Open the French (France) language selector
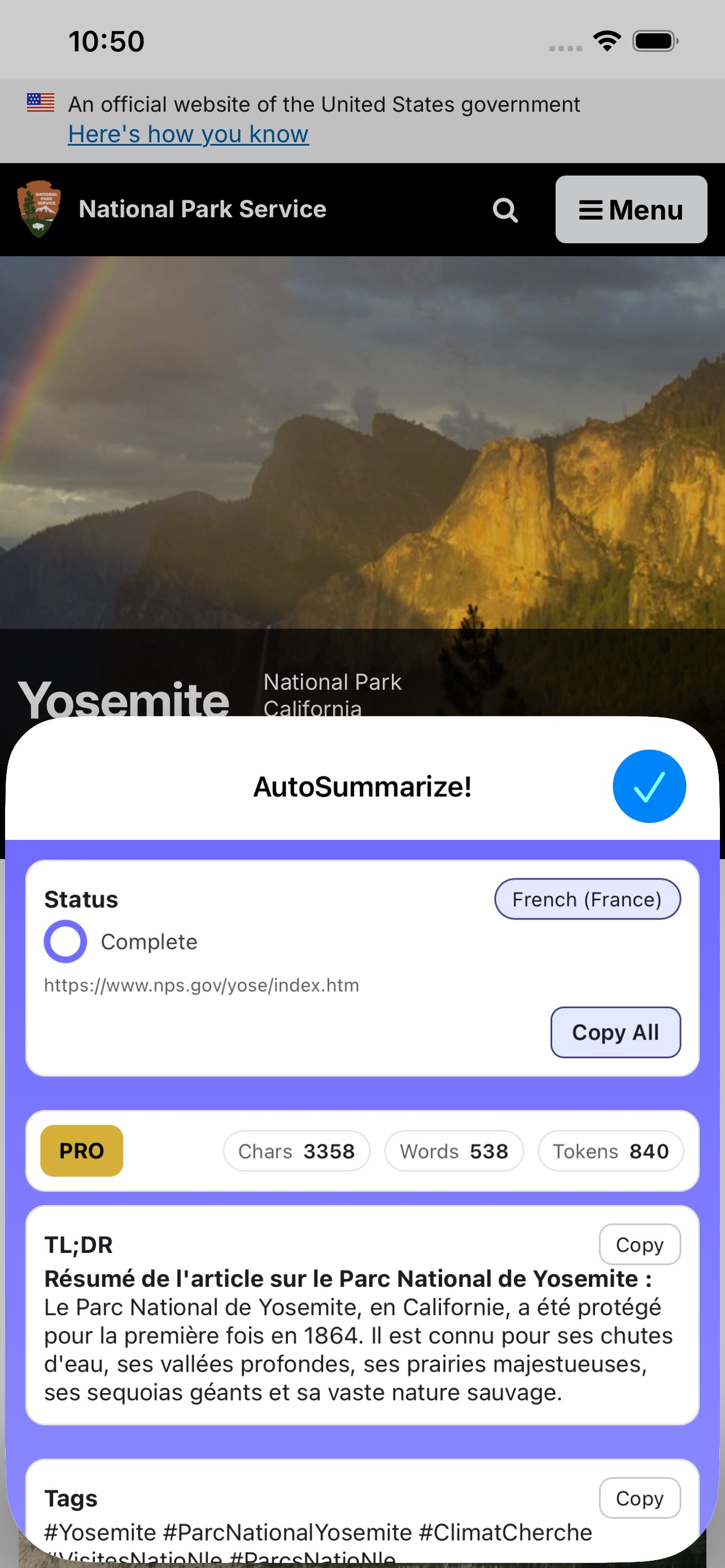 (x=587, y=899)
